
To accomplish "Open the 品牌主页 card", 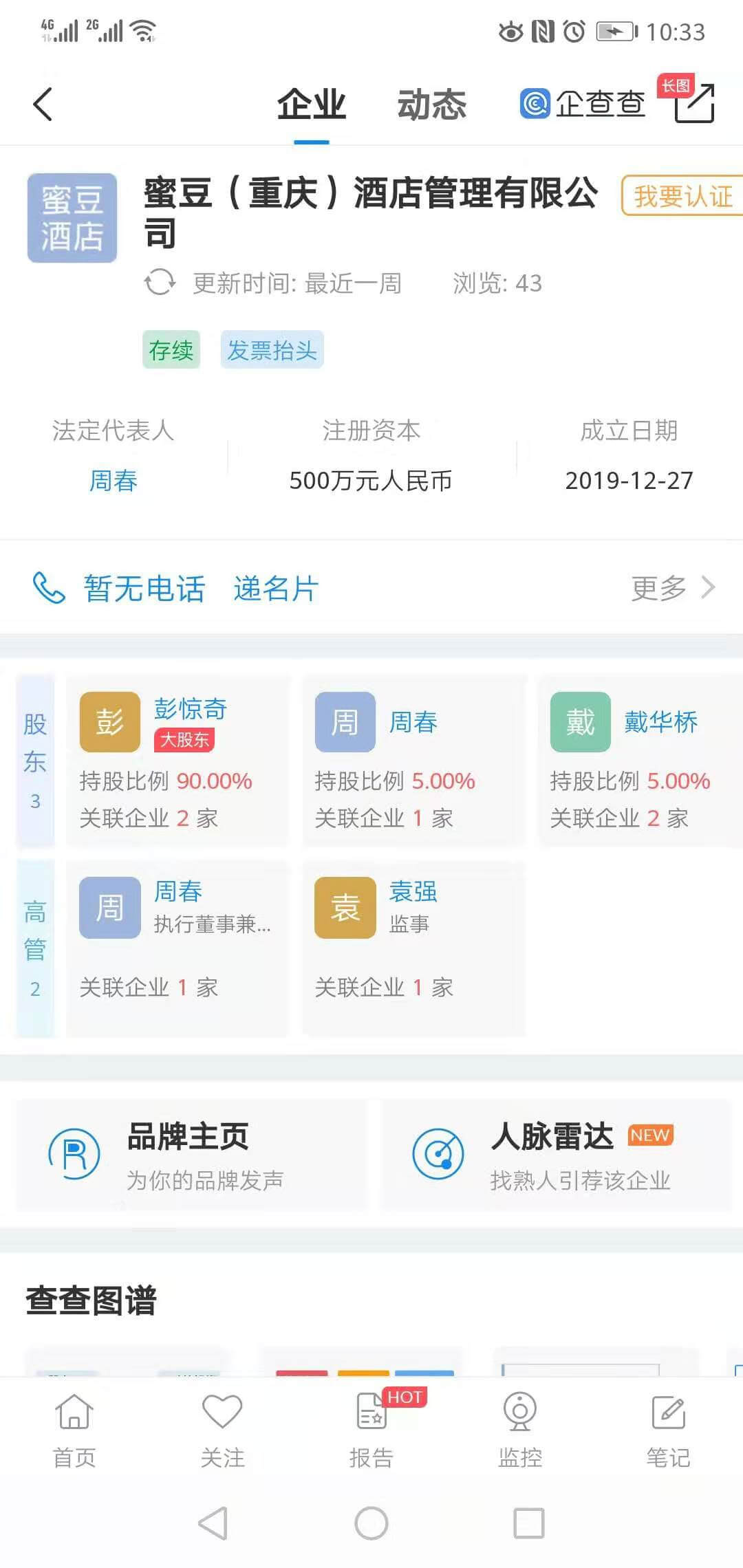I will 191,1155.
